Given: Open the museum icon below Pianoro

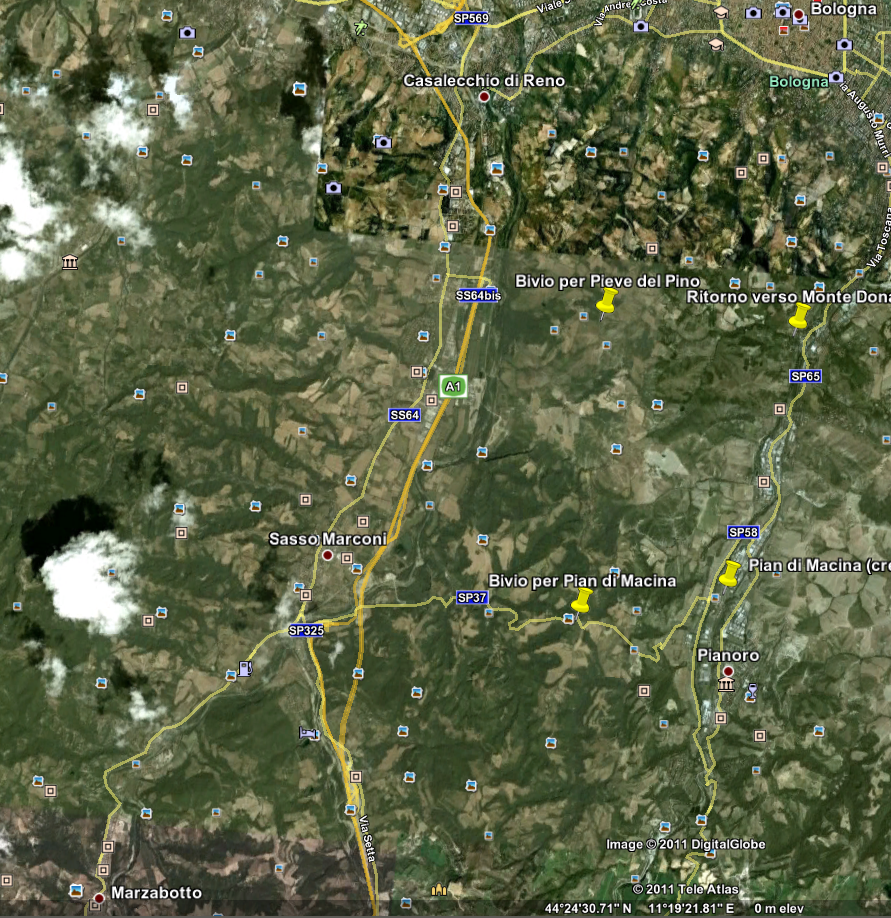Looking at the screenshot, I should point(726,685).
